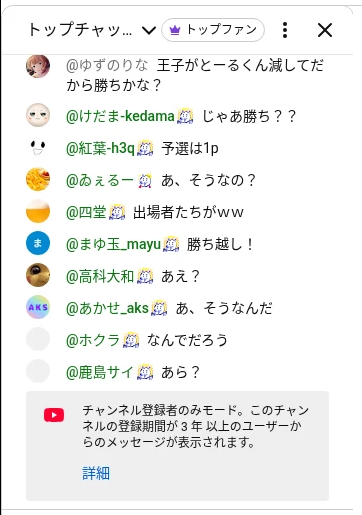Close the live chat panel
Screen dimensions: 362x515
325,30
